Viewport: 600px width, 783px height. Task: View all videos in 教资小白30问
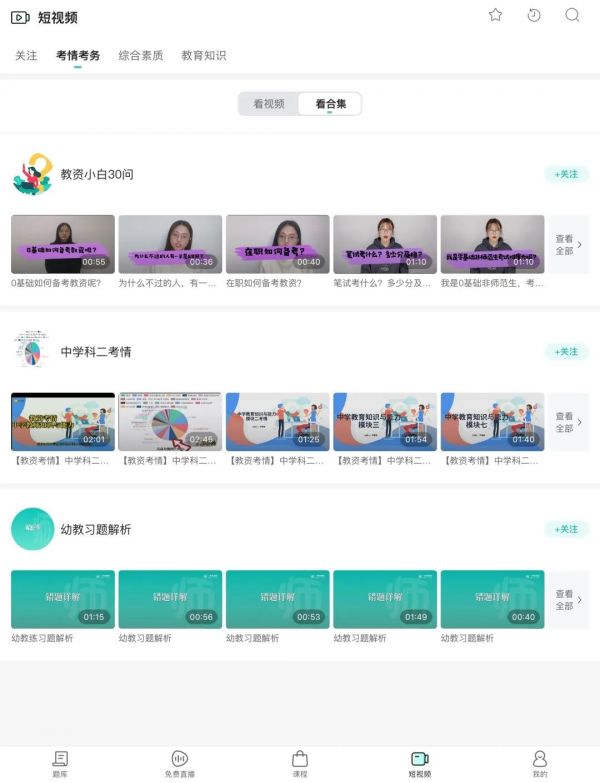click(568, 245)
